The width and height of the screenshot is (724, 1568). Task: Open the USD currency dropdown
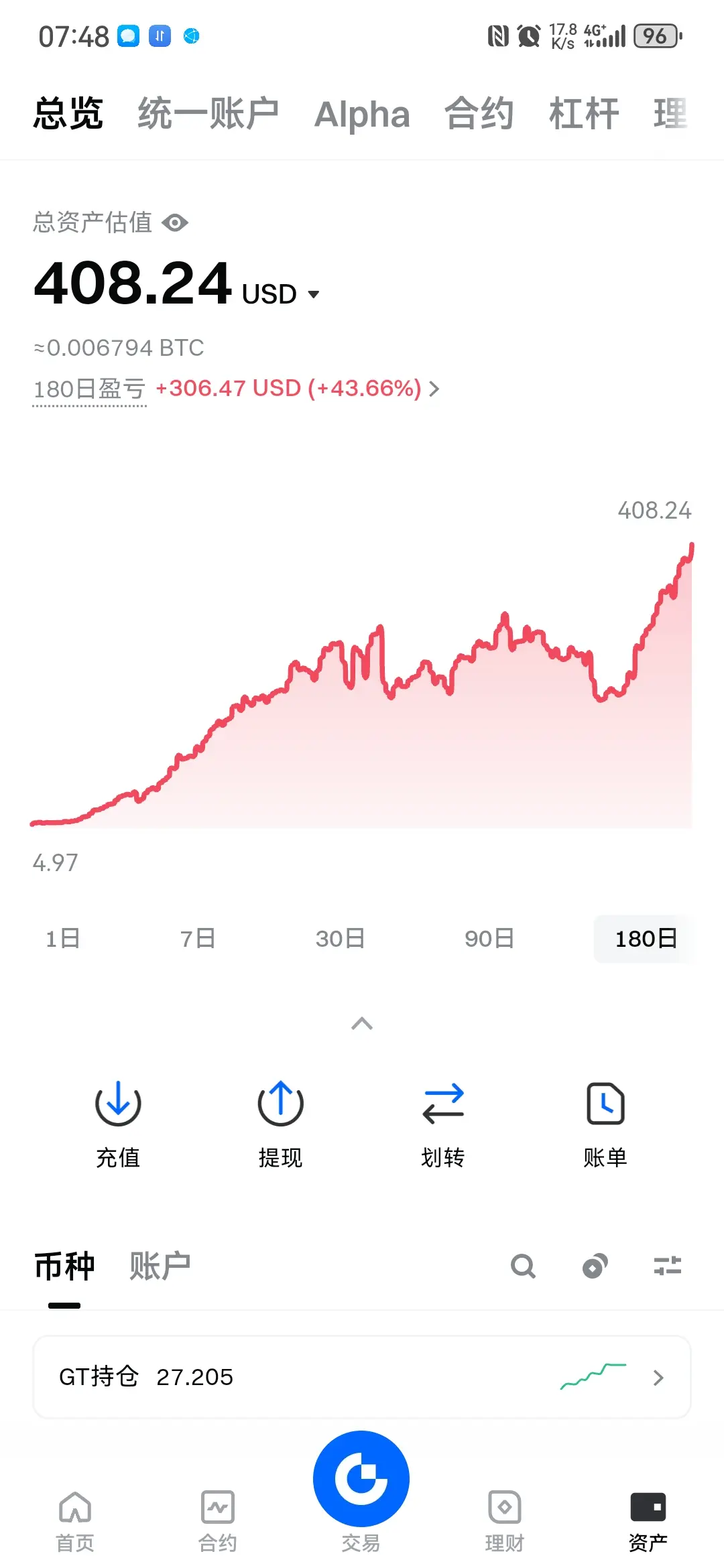click(280, 294)
